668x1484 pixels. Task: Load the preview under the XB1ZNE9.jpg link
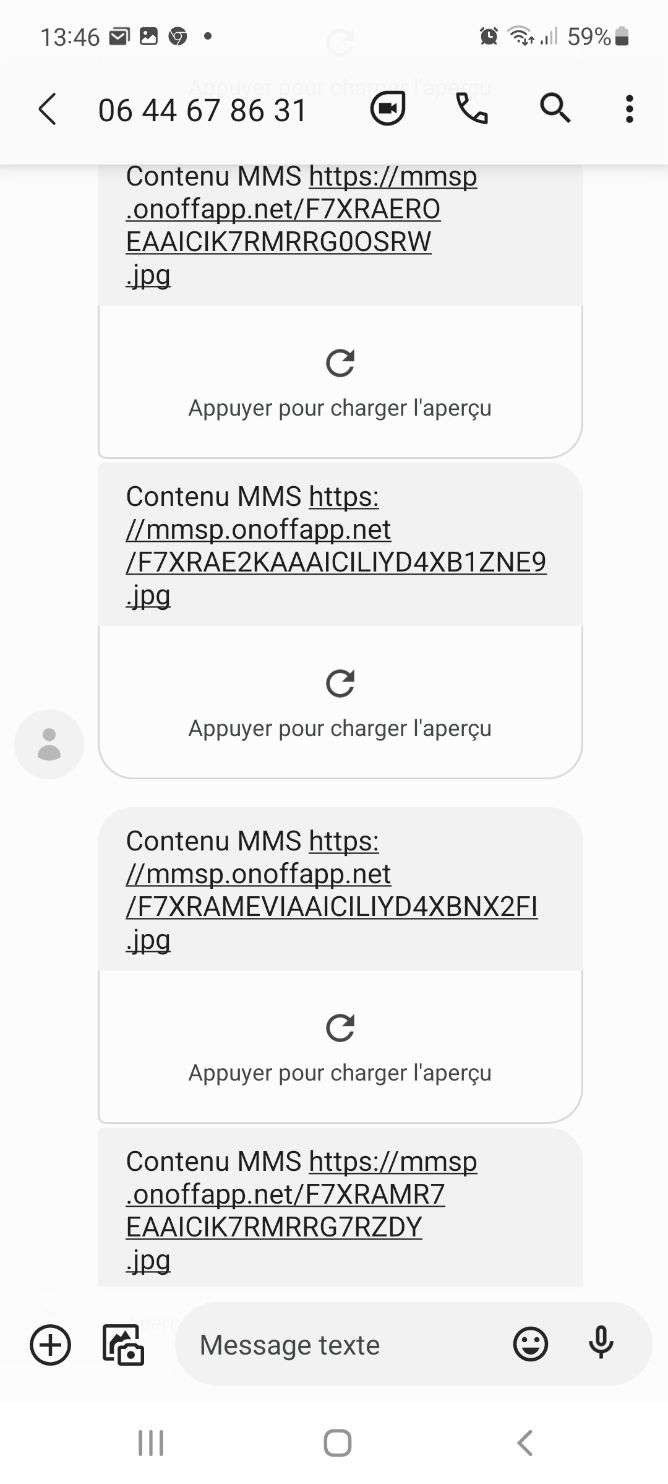coord(340,702)
